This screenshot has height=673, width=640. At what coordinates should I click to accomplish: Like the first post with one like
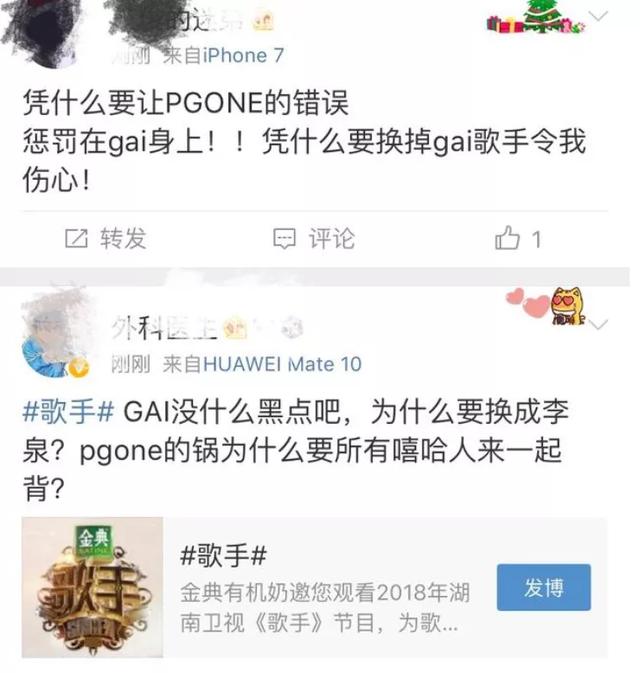(x=518, y=239)
